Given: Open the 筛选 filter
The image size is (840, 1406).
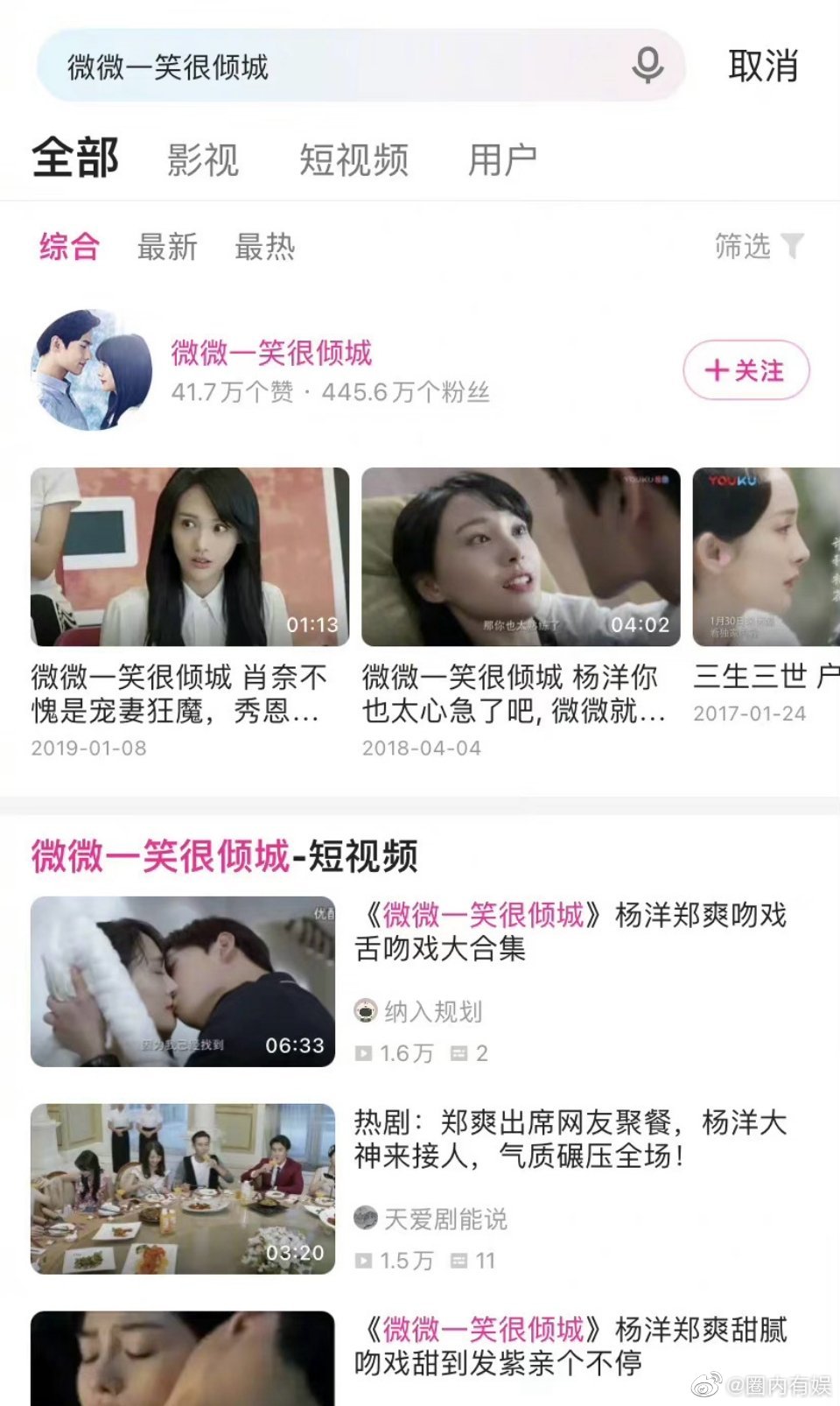Looking at the screenshot, I should [758, 247].
